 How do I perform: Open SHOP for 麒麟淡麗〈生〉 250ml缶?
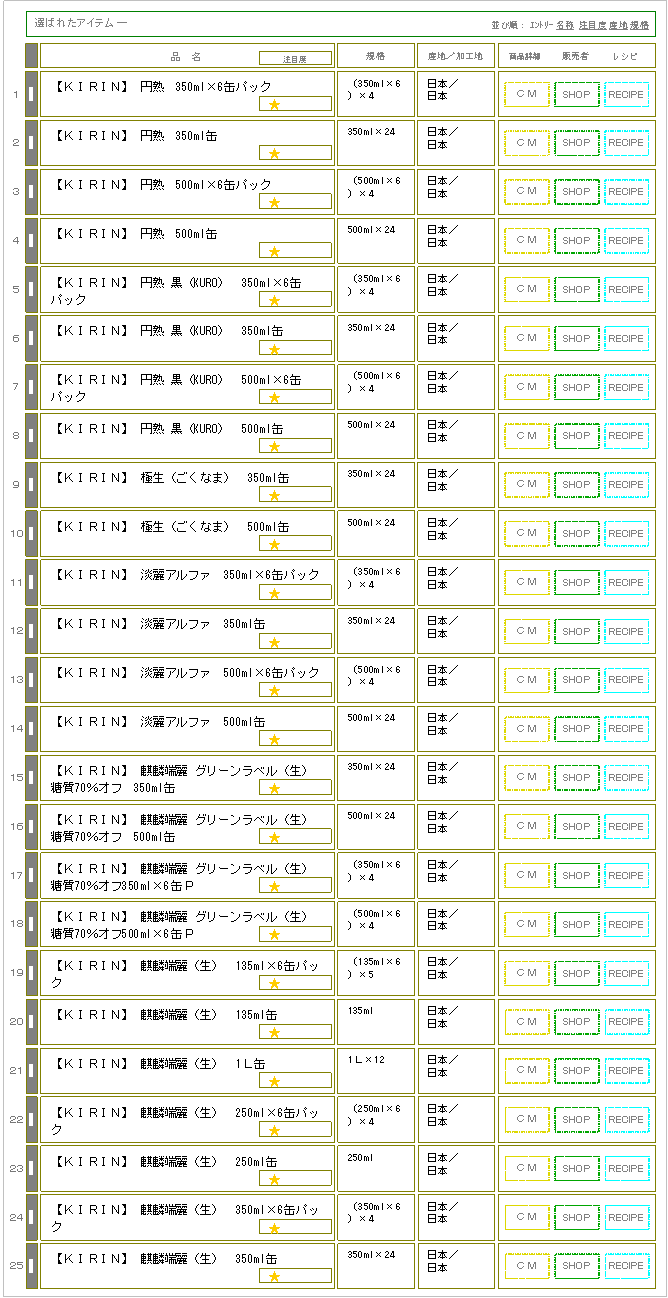(577, 1169)
